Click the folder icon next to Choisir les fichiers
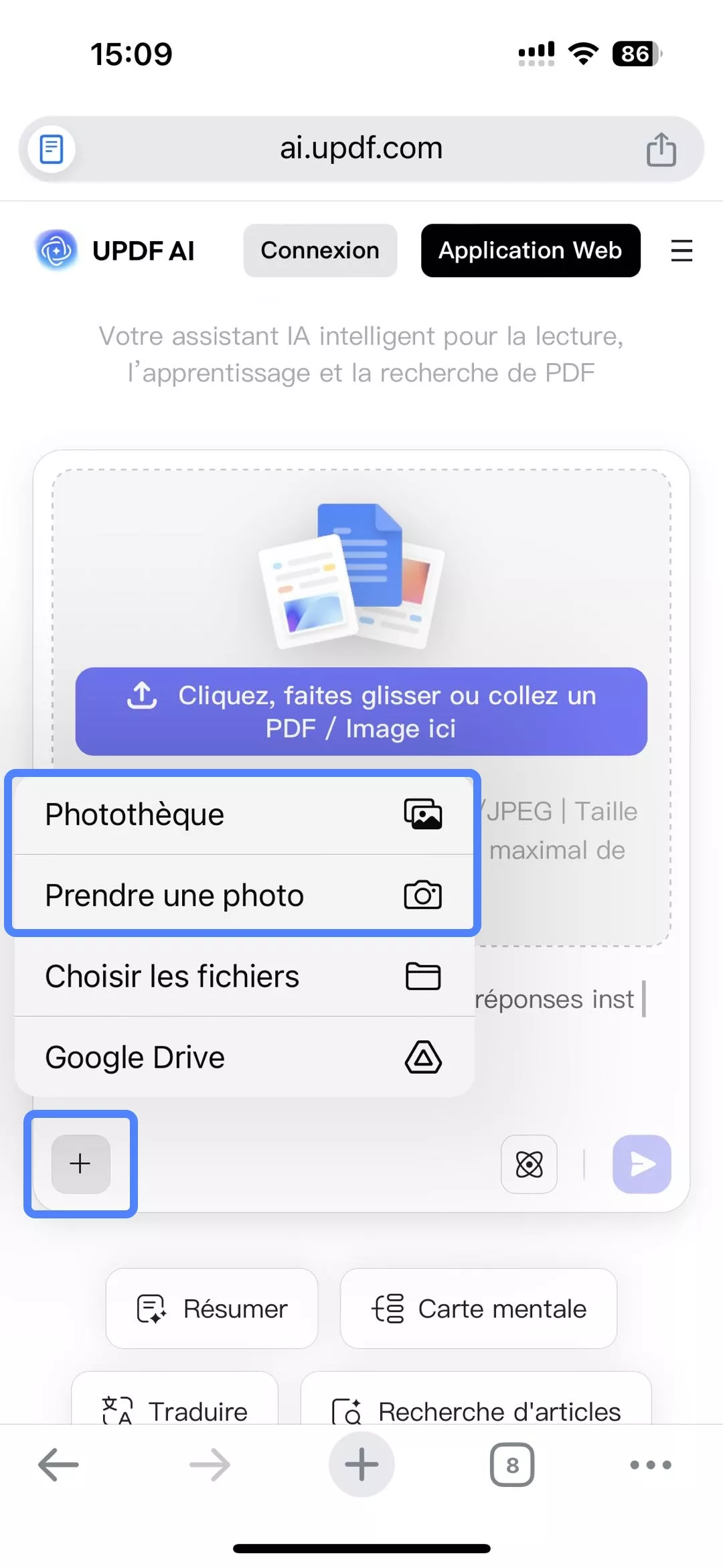This screenshot has width=723, height=1568. click(x=422, y=976)
